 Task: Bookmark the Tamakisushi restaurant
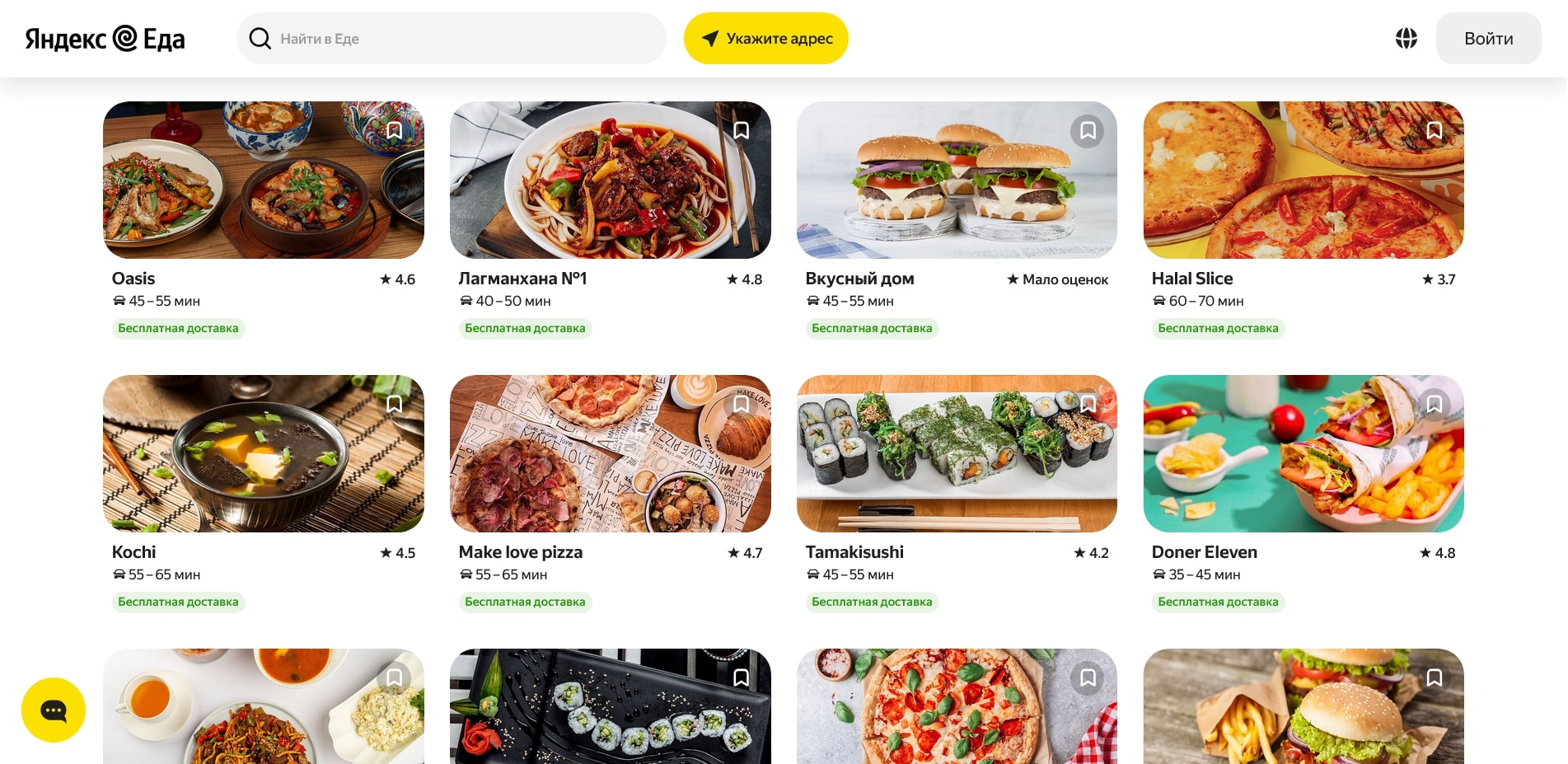1087,405
